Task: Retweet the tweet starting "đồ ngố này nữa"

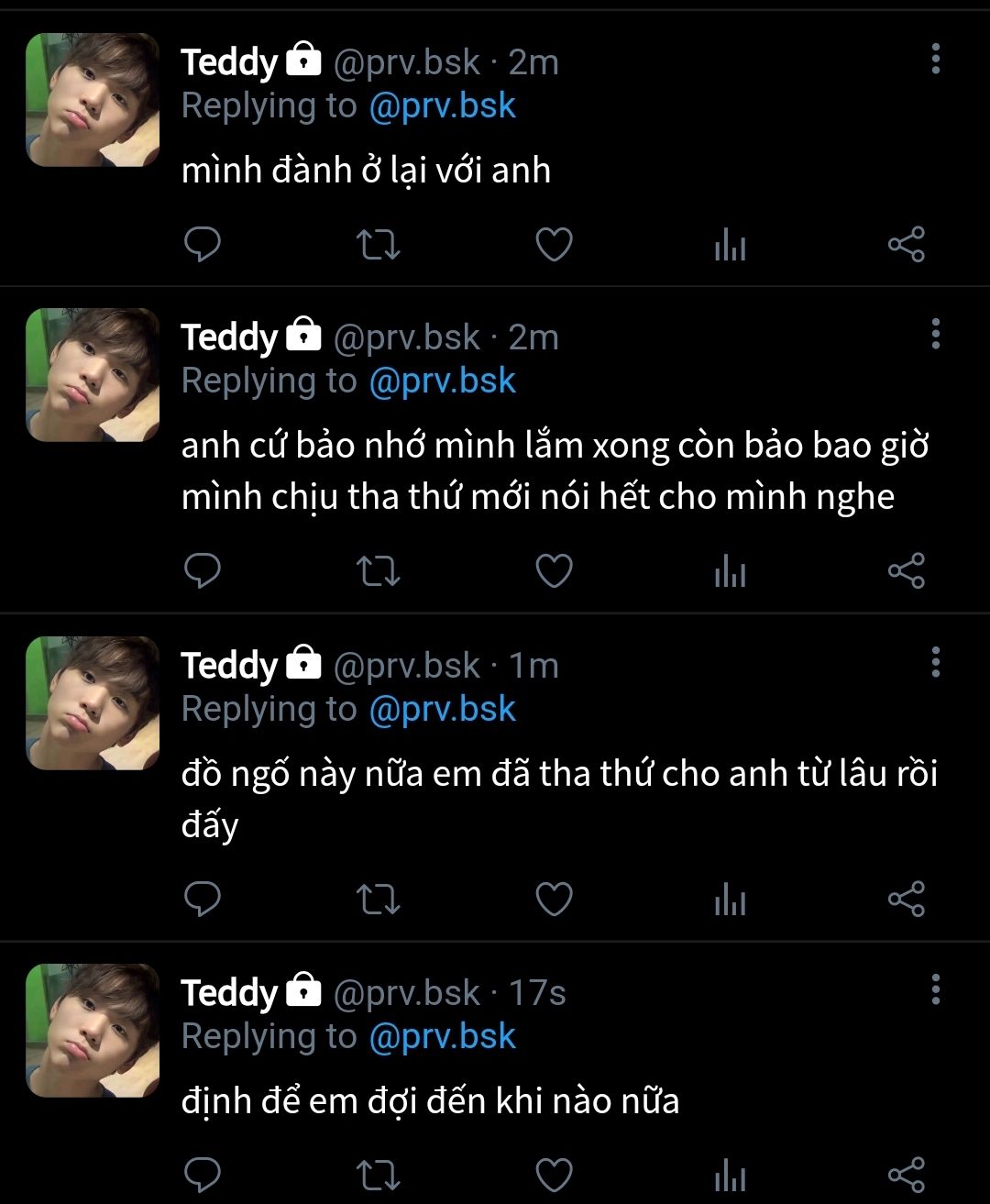Action: click(378, 900)
